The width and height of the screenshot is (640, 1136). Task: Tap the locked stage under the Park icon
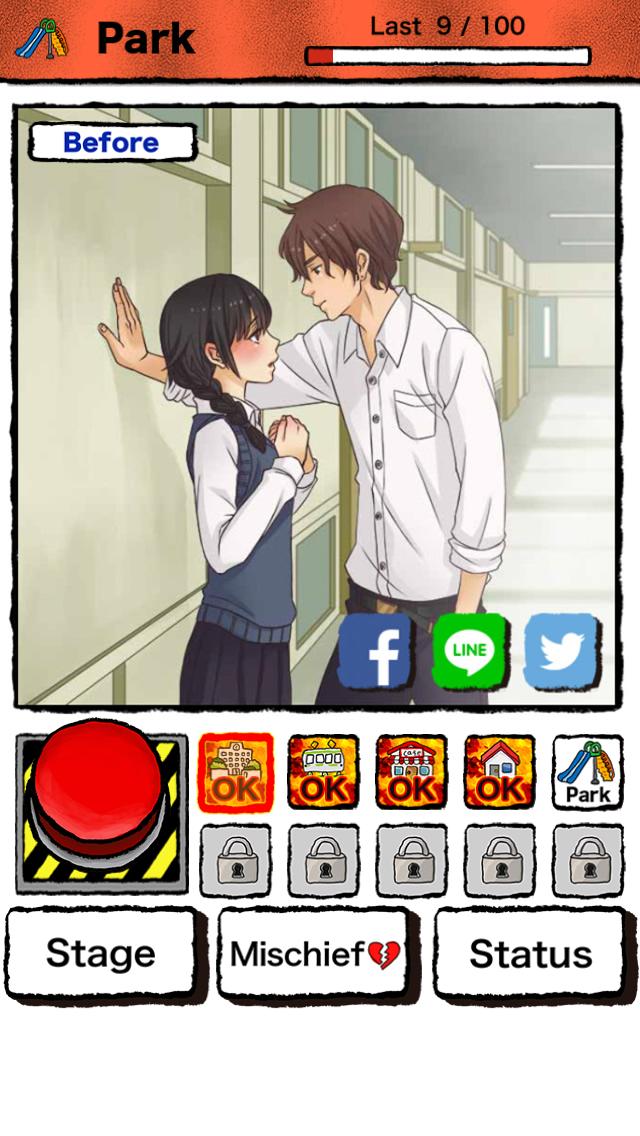pyautogui.click(x=588, y=860)
